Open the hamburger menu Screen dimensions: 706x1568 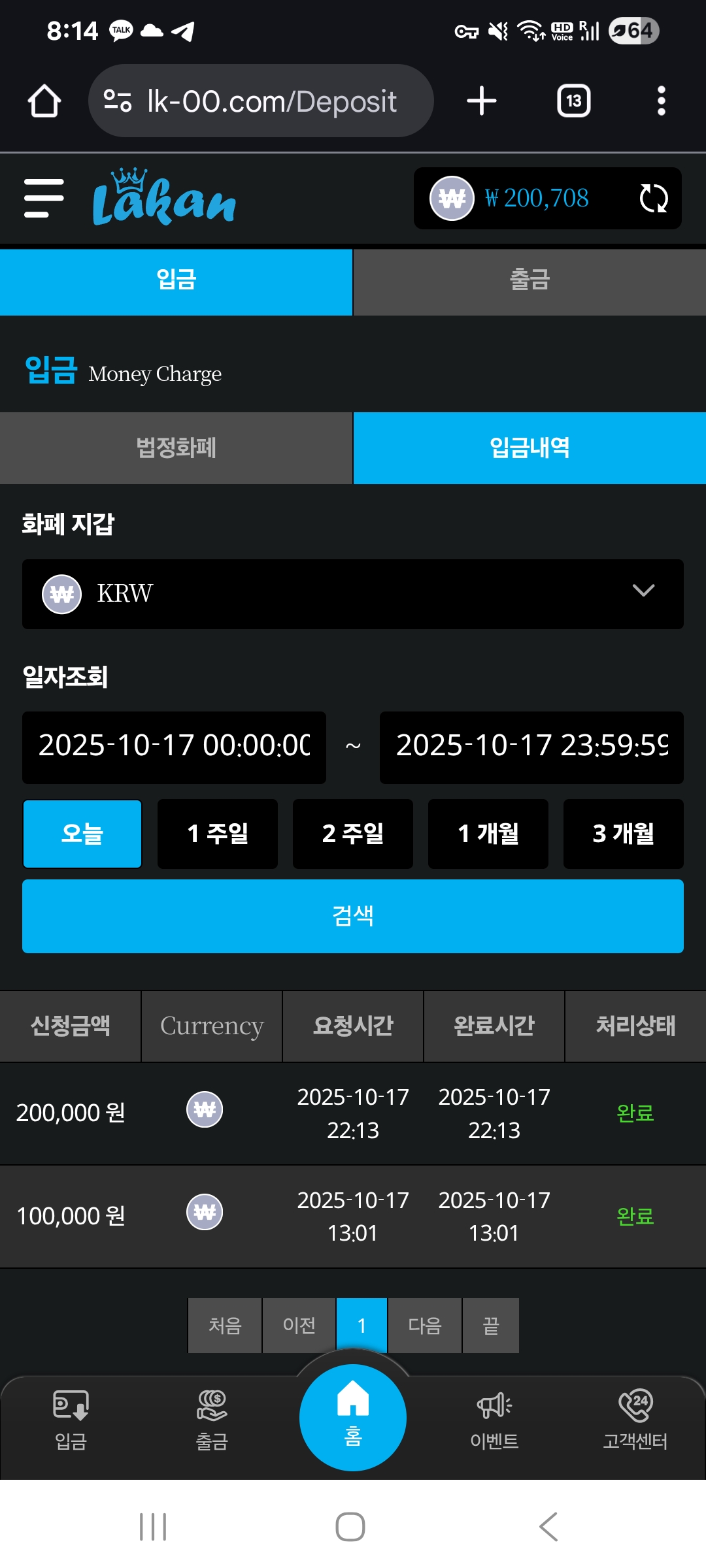[44, 198]
